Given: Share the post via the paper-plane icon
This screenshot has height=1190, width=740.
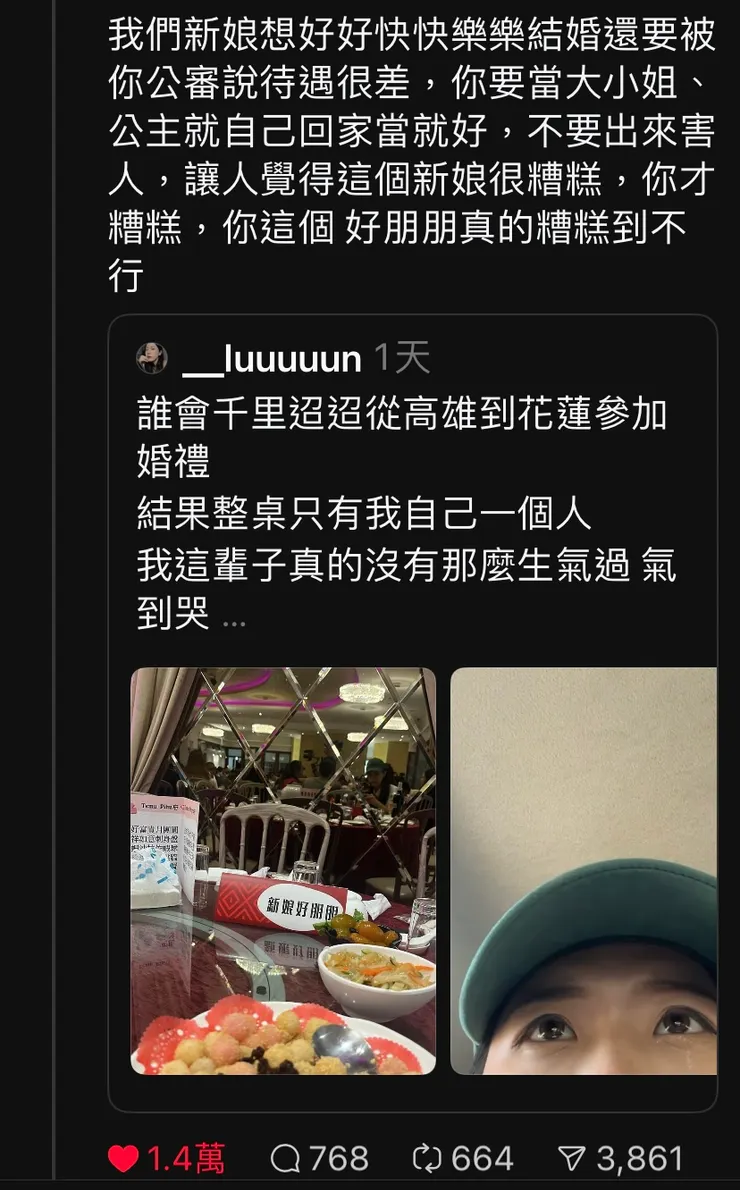Looking at the screenshot, I should click(x=572, y=1158).
